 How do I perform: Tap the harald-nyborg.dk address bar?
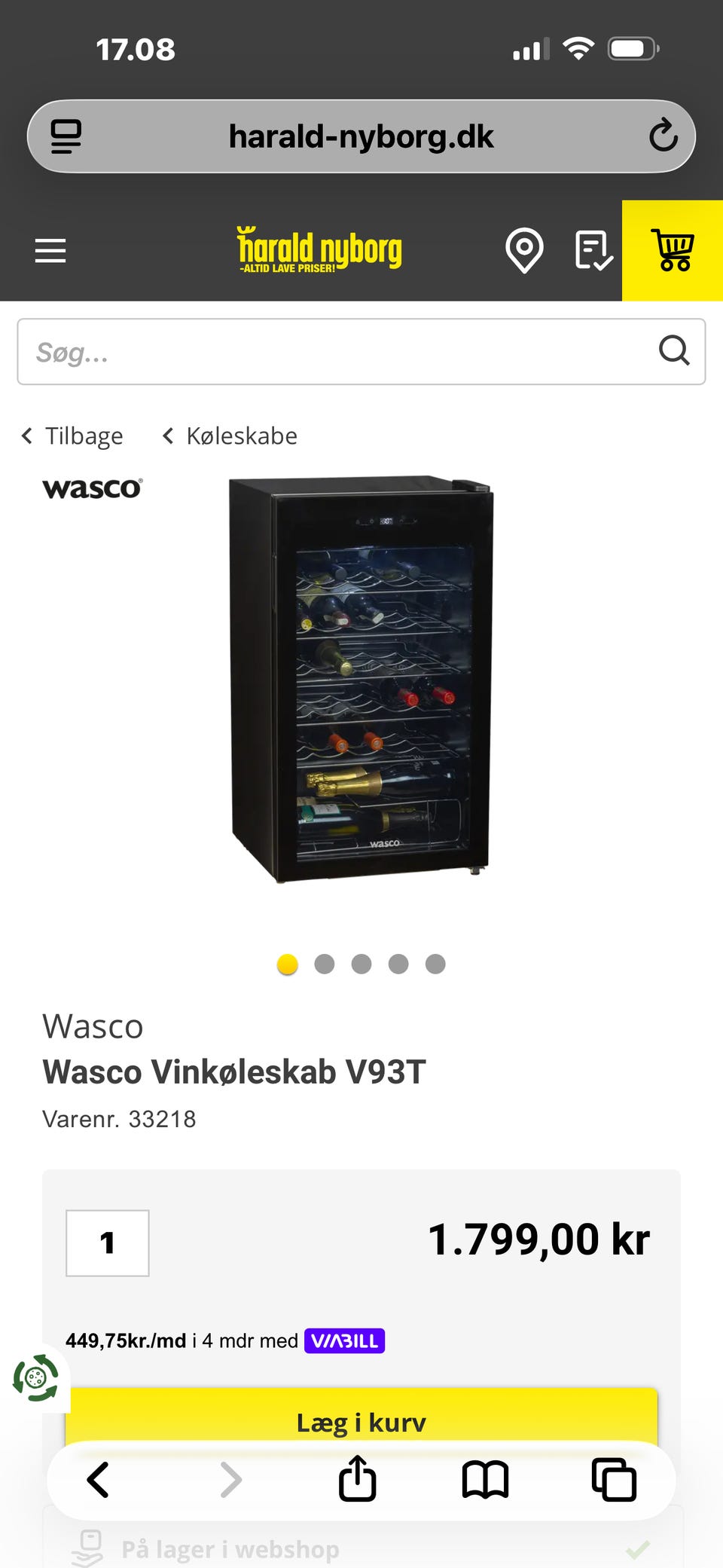(x=361, y=136)
